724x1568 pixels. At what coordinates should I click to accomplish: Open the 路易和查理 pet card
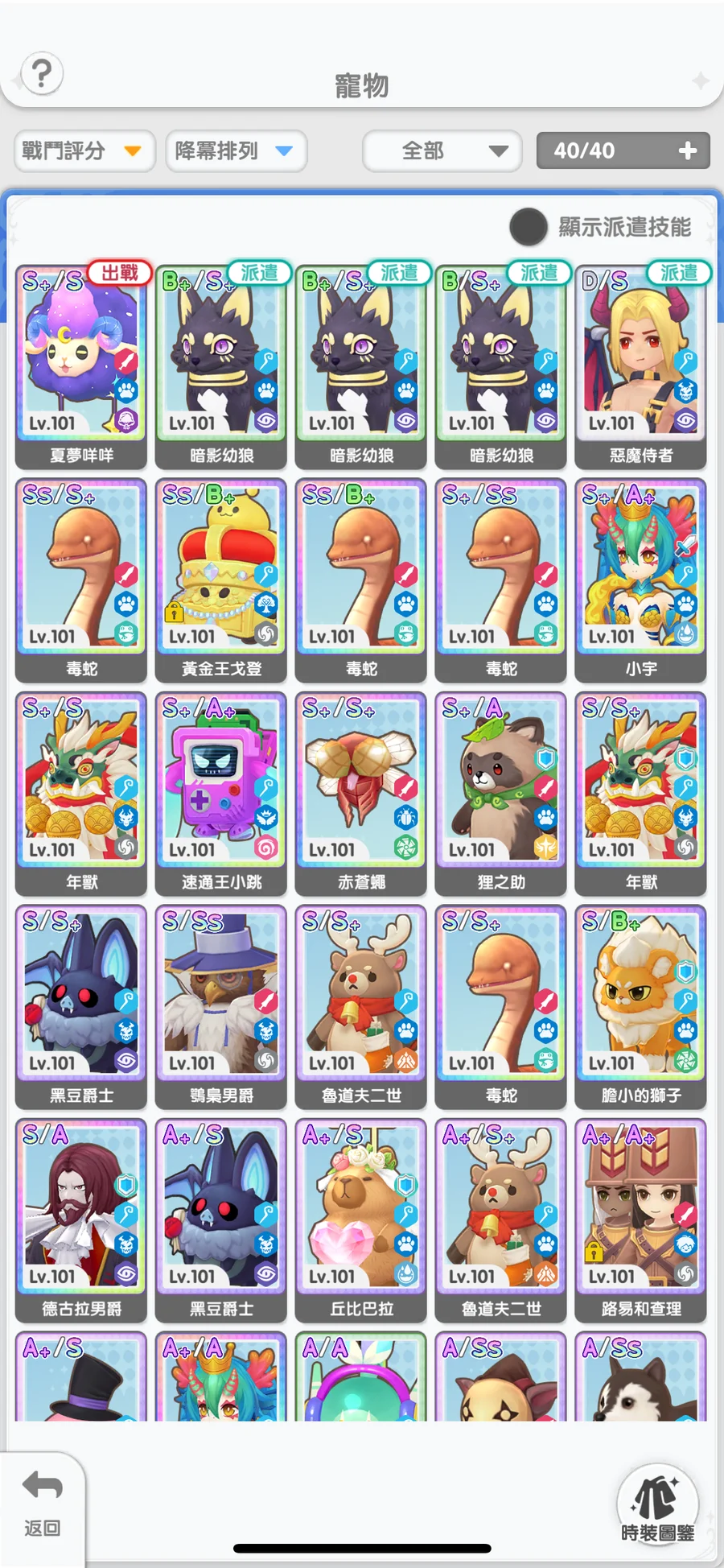point(640,1215)
